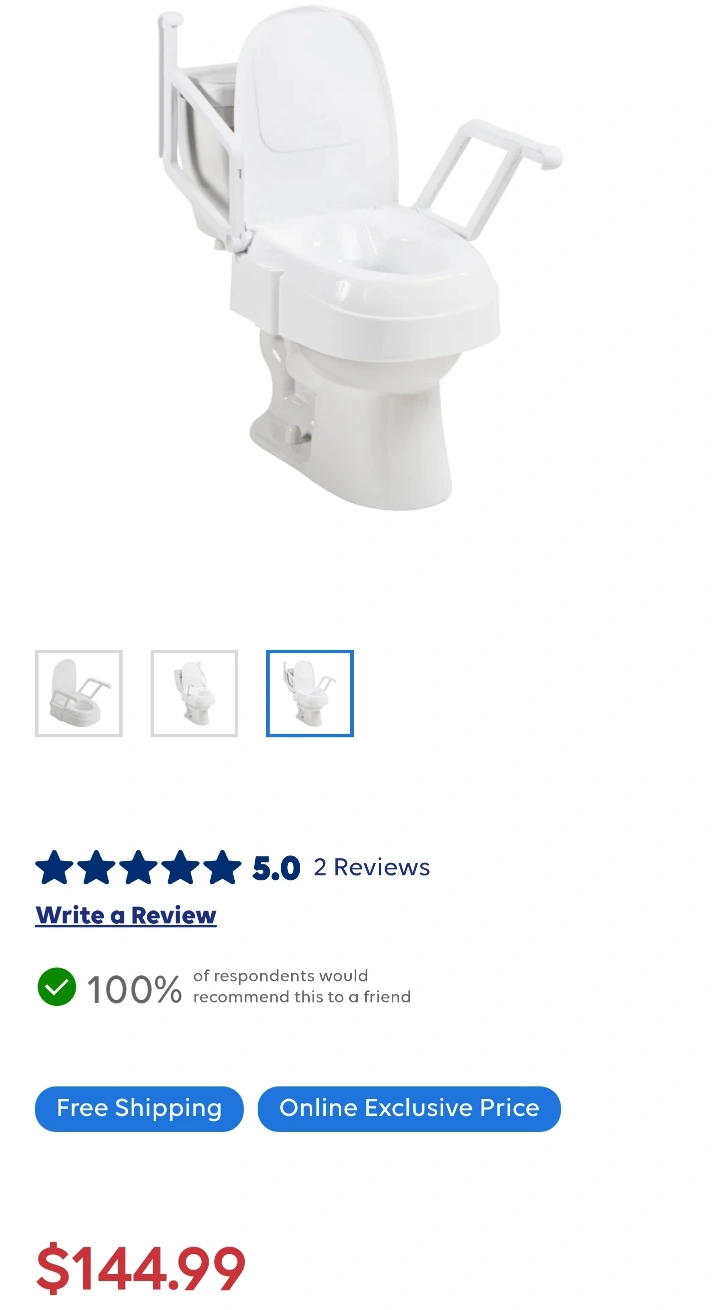This screenshot has width=720, height=1310.
Task: Select the second product thumbnail image
Action: coord(194,694)
